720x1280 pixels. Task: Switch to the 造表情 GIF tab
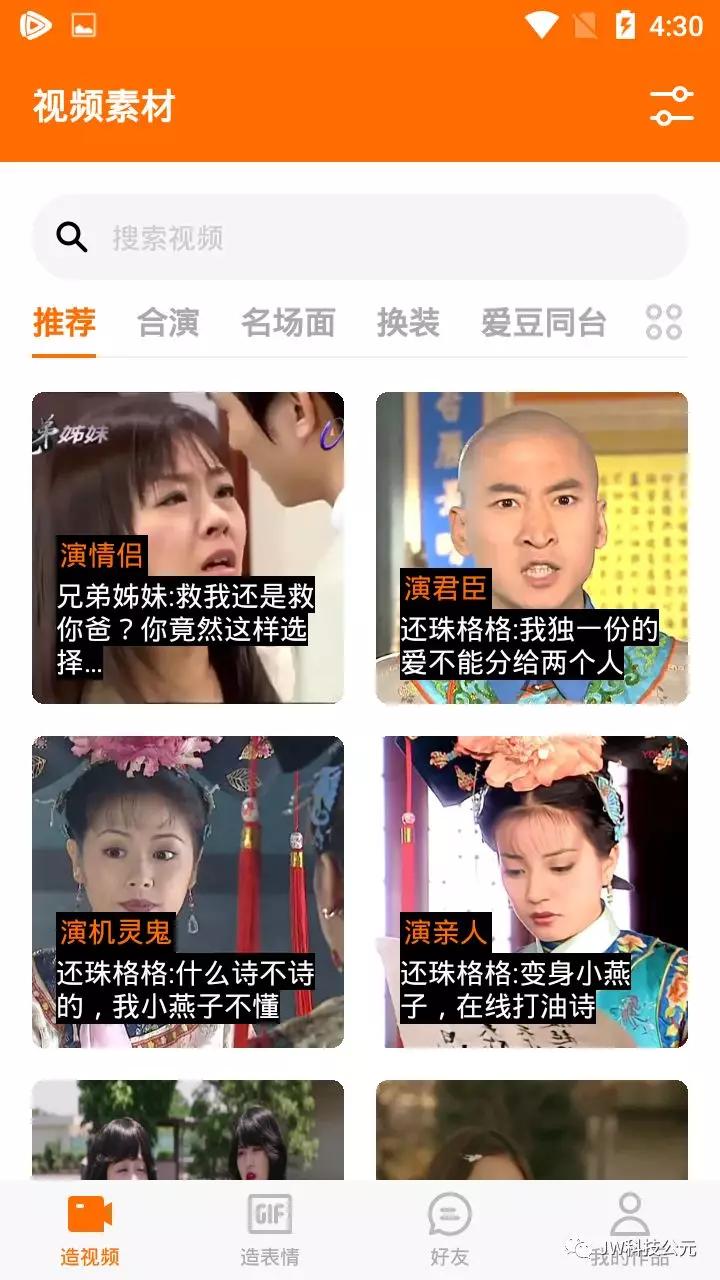coord(270,1230)
